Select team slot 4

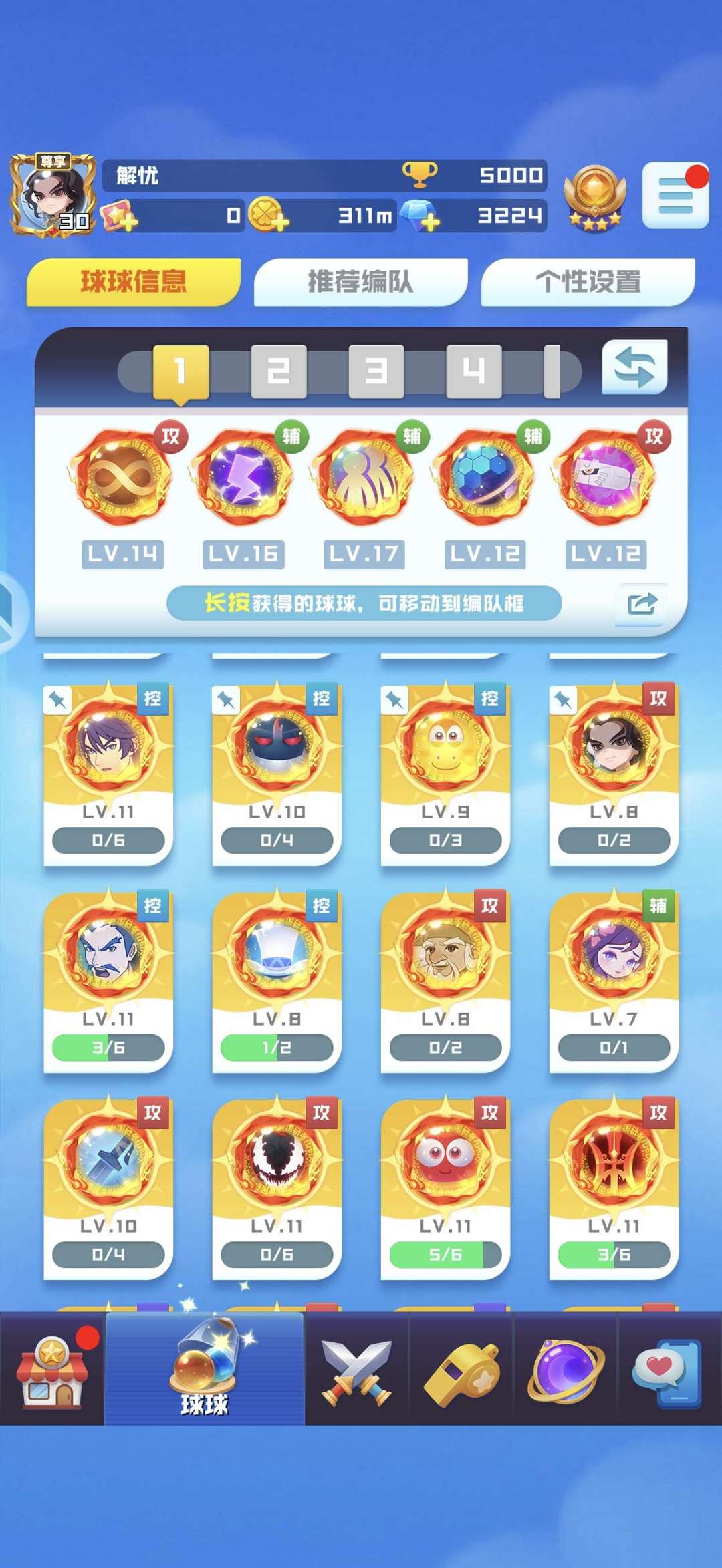(x=473, y=371)
